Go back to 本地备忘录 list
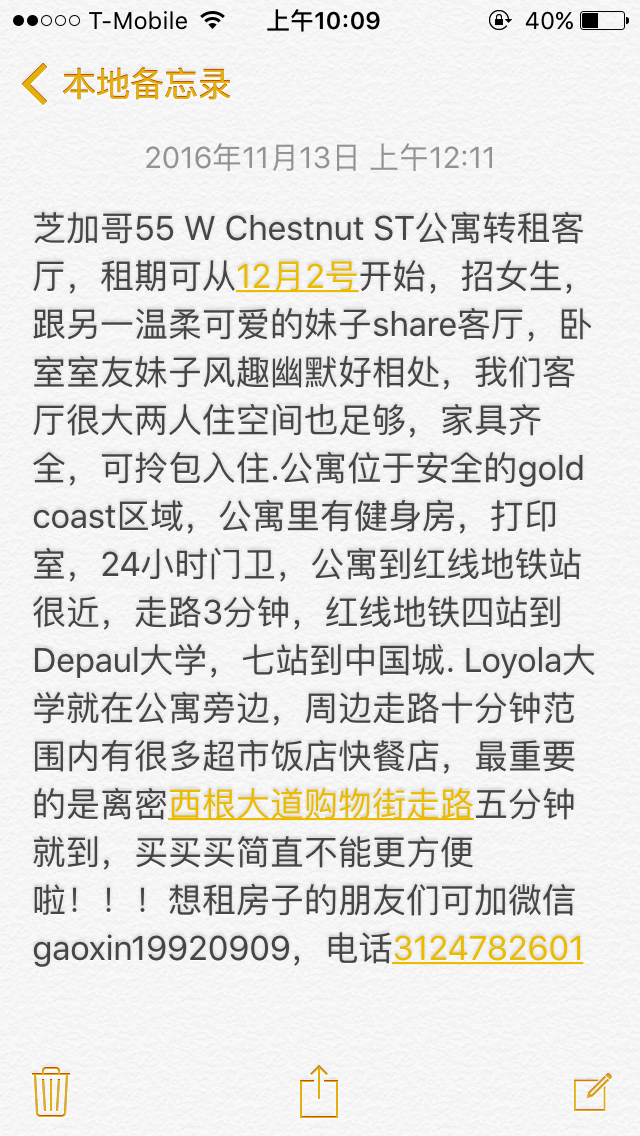 [125, 84]
